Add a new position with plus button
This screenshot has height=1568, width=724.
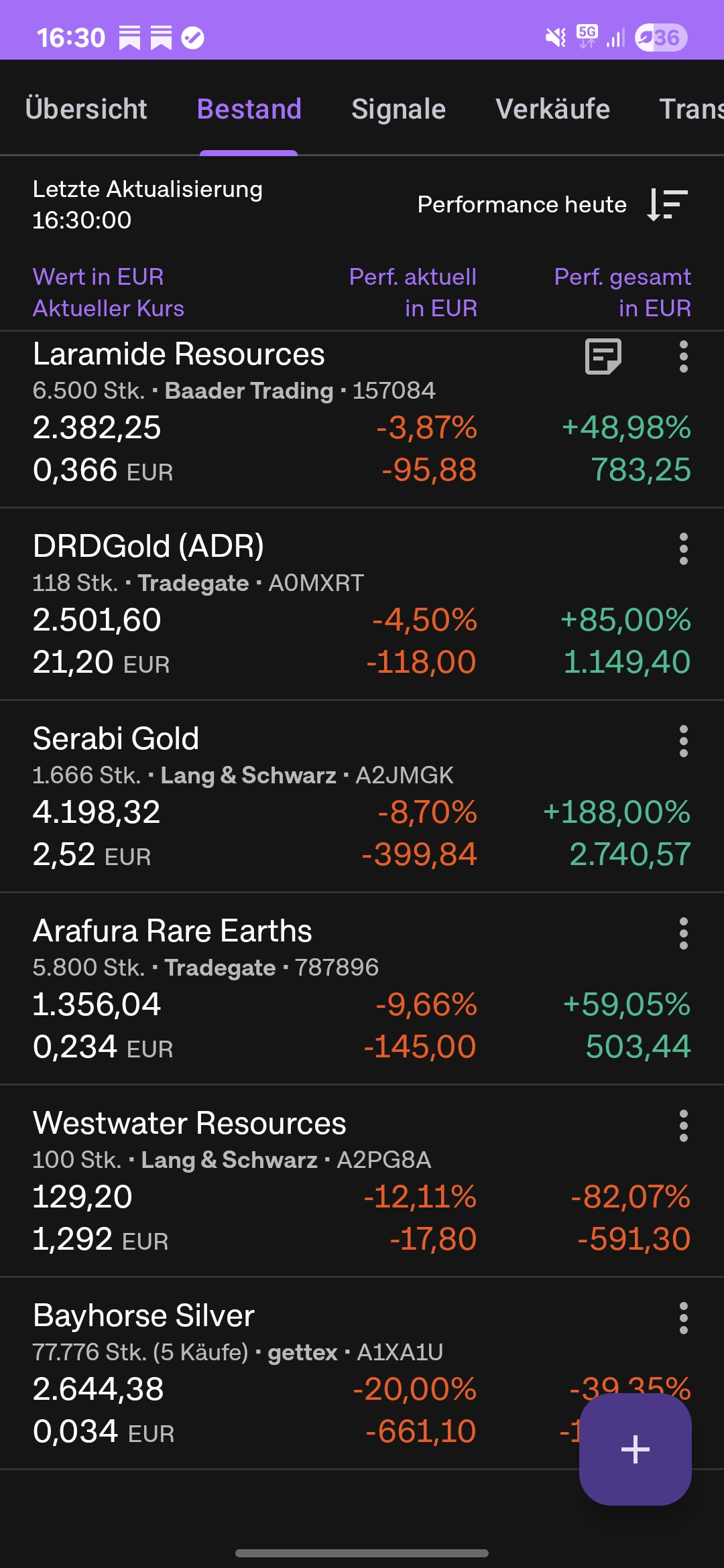635,1449
